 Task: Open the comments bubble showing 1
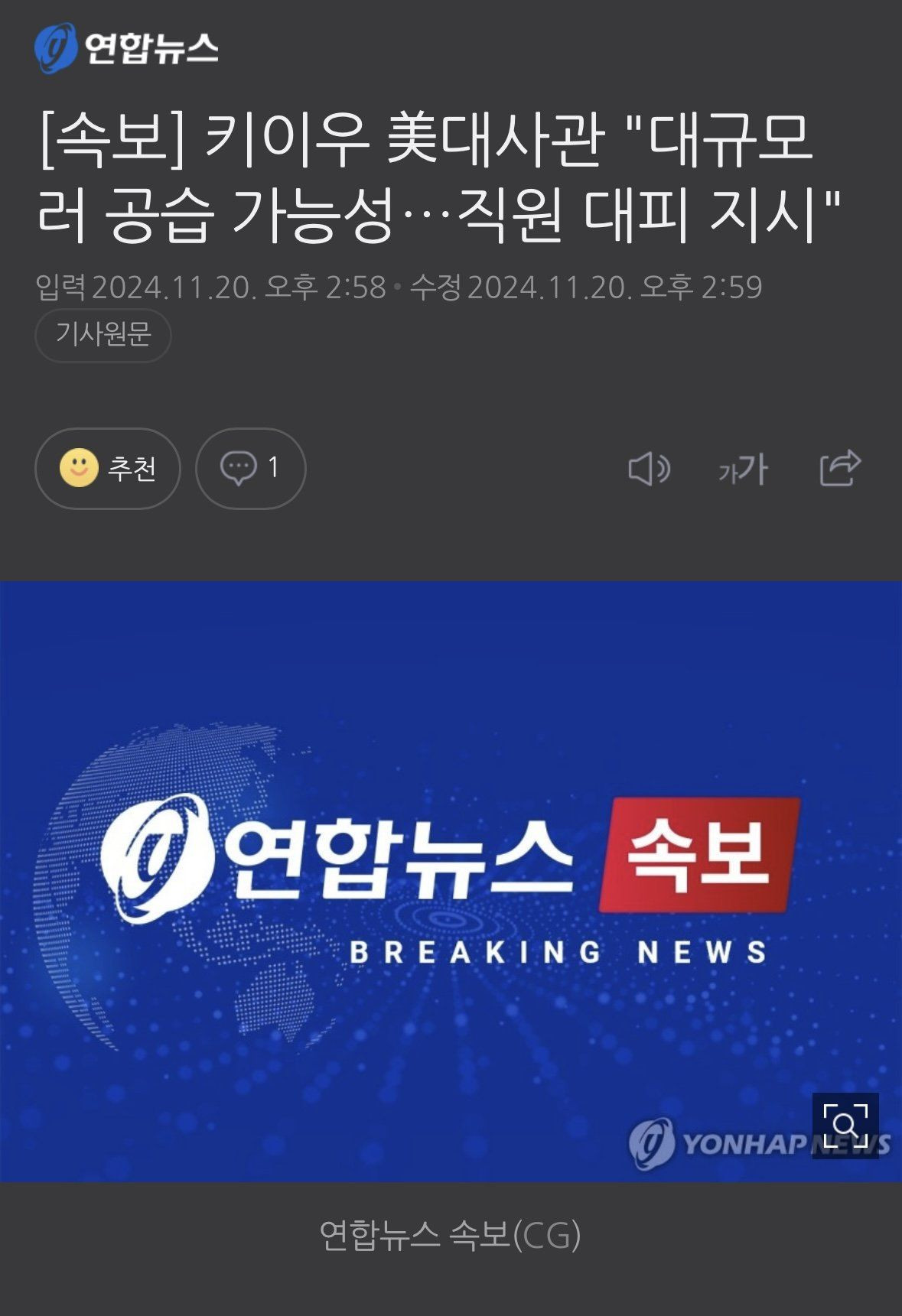(250, 468)
